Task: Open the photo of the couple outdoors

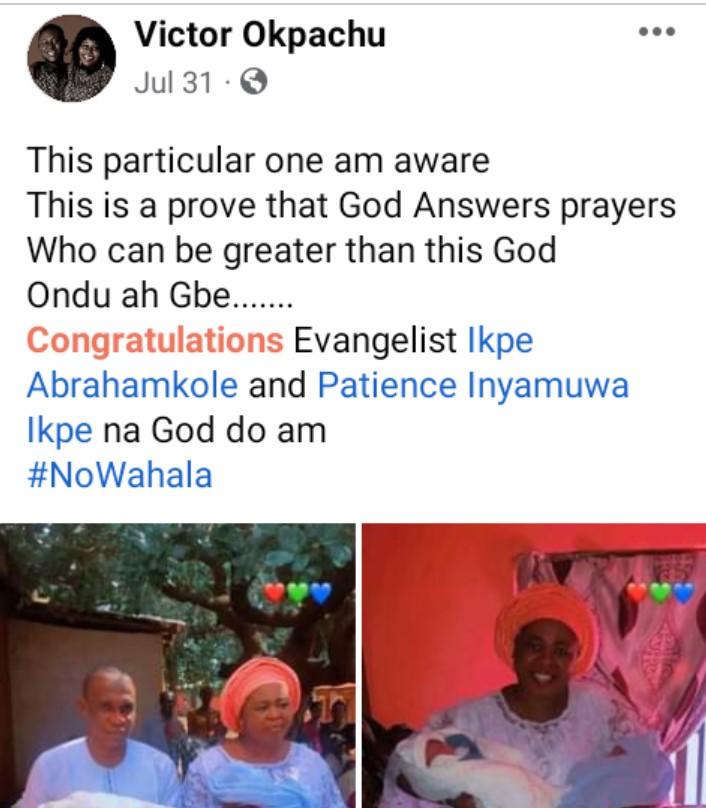Action: pos(178,665)
